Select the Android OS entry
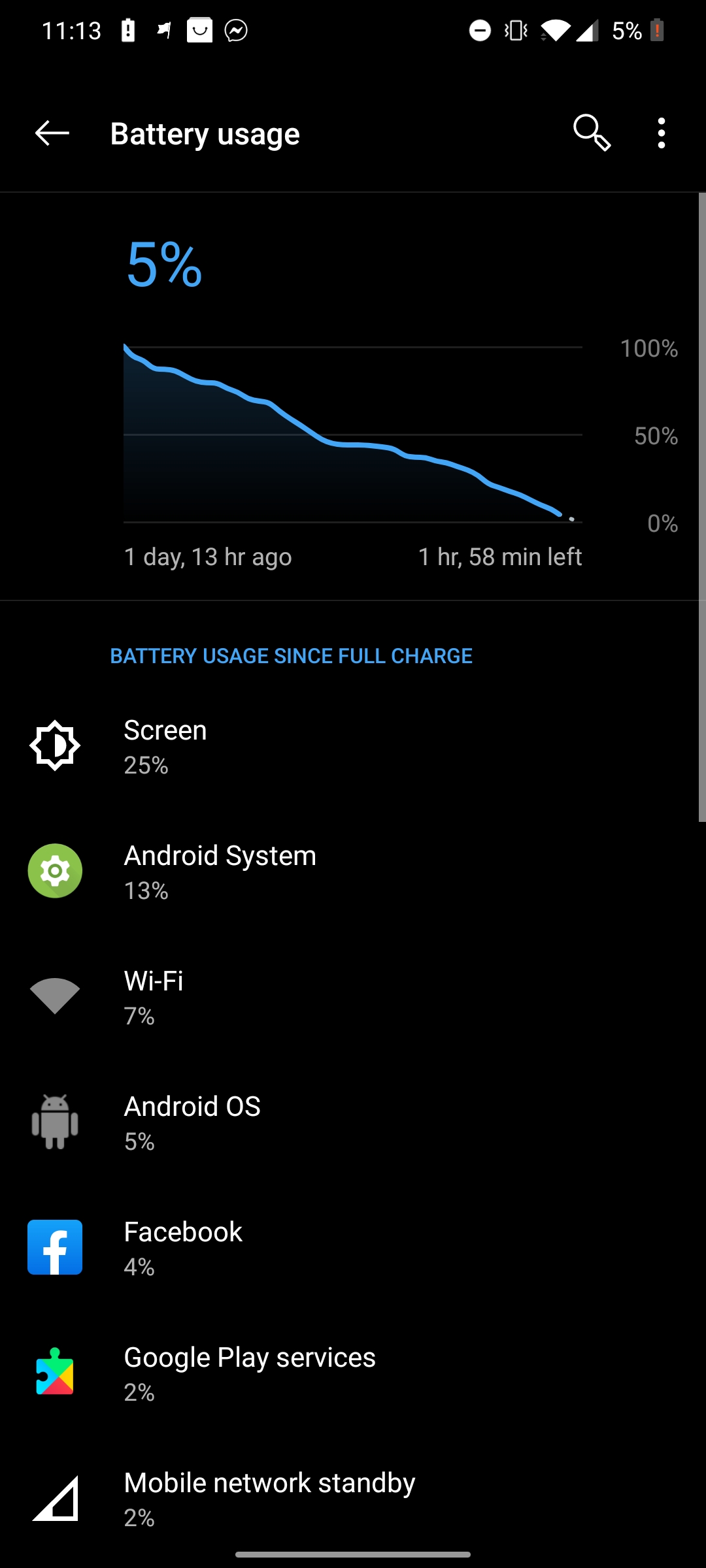 click(x=353, y=1122)
